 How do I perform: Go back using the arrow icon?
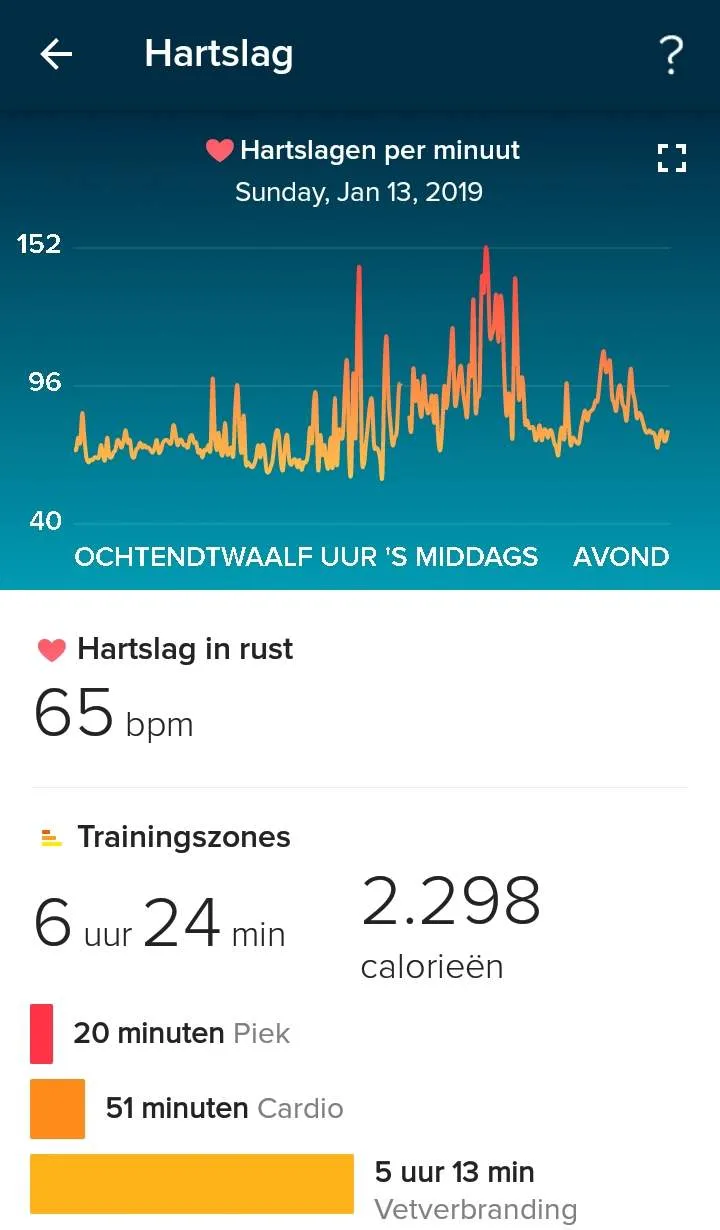56,54
